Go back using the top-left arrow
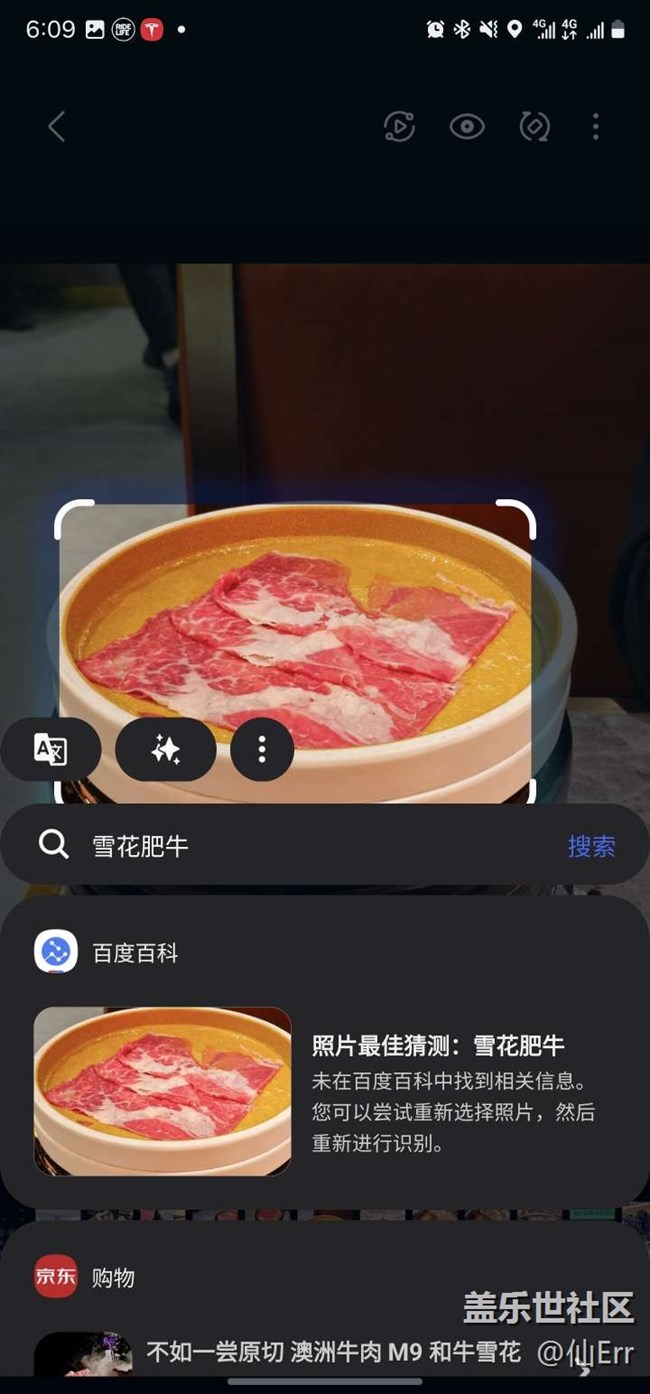The width and height of the screenshot is (650, 1394). (x=57, y=126)
